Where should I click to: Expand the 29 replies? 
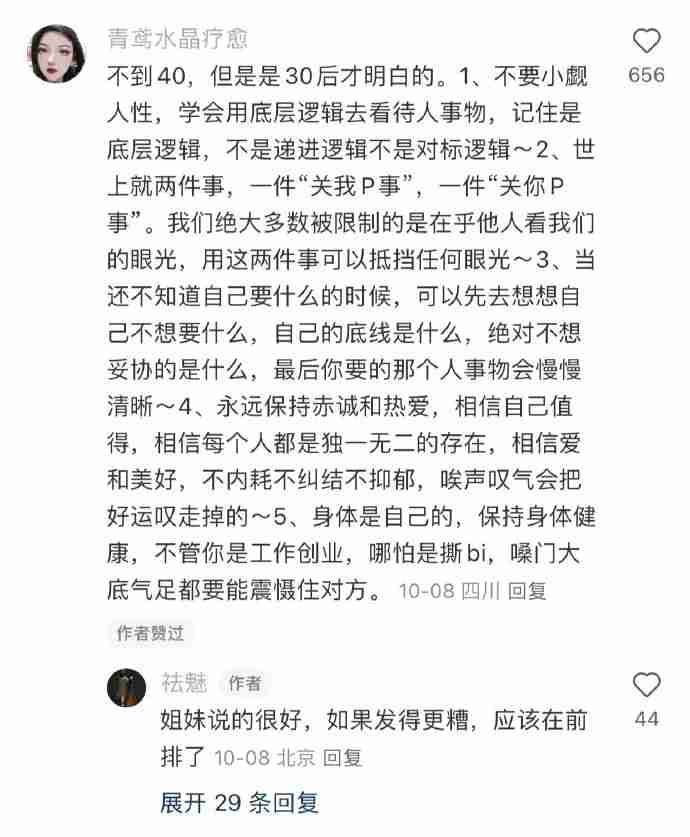239,802
